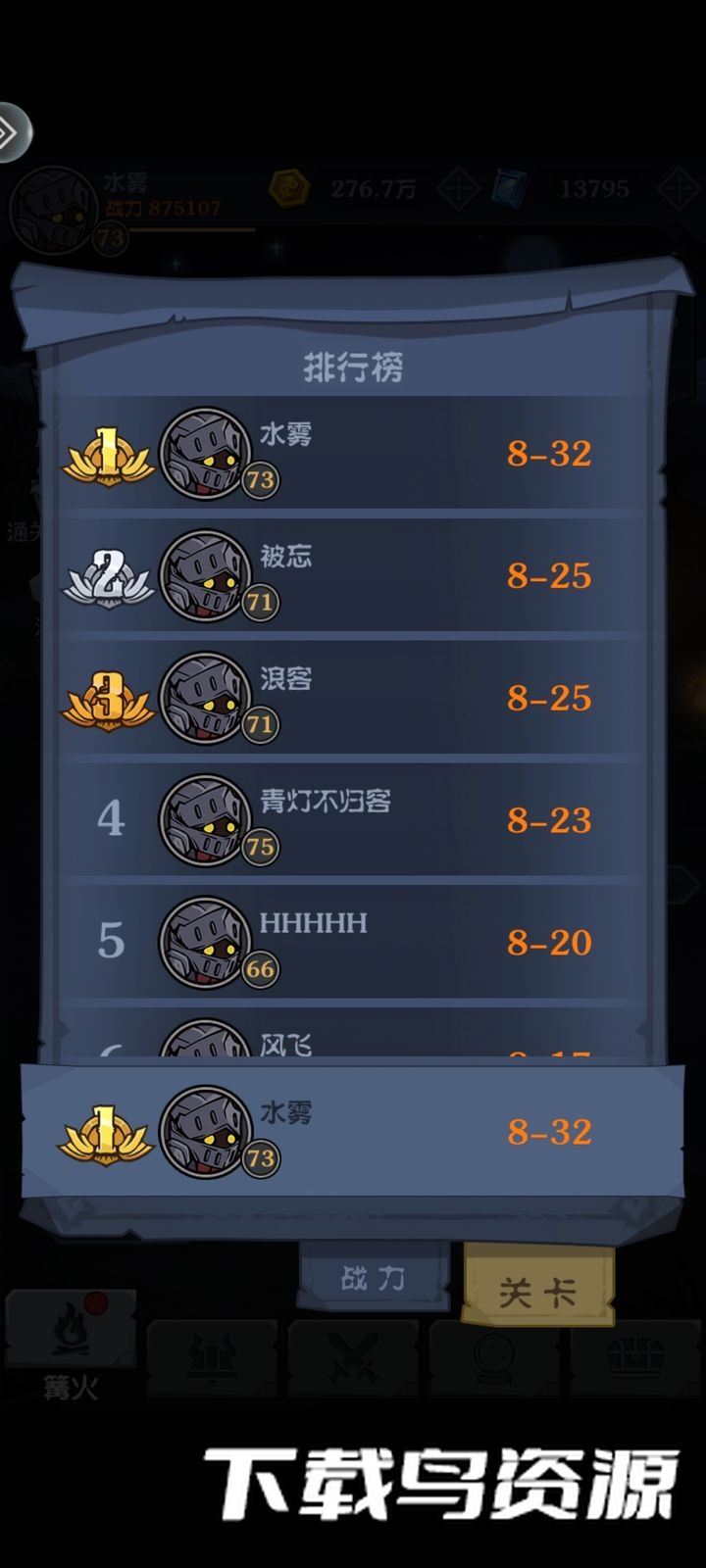Viewport: 706px width, 1568px height.
Task: Select the 关卡 ranking tab
Action: click(537, 1292)
